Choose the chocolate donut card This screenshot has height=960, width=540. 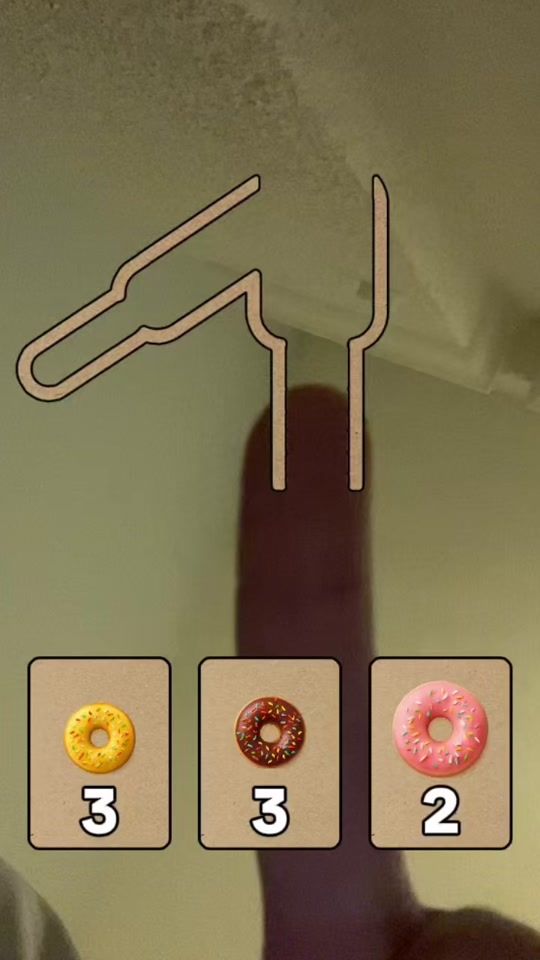tap(270, 753)
